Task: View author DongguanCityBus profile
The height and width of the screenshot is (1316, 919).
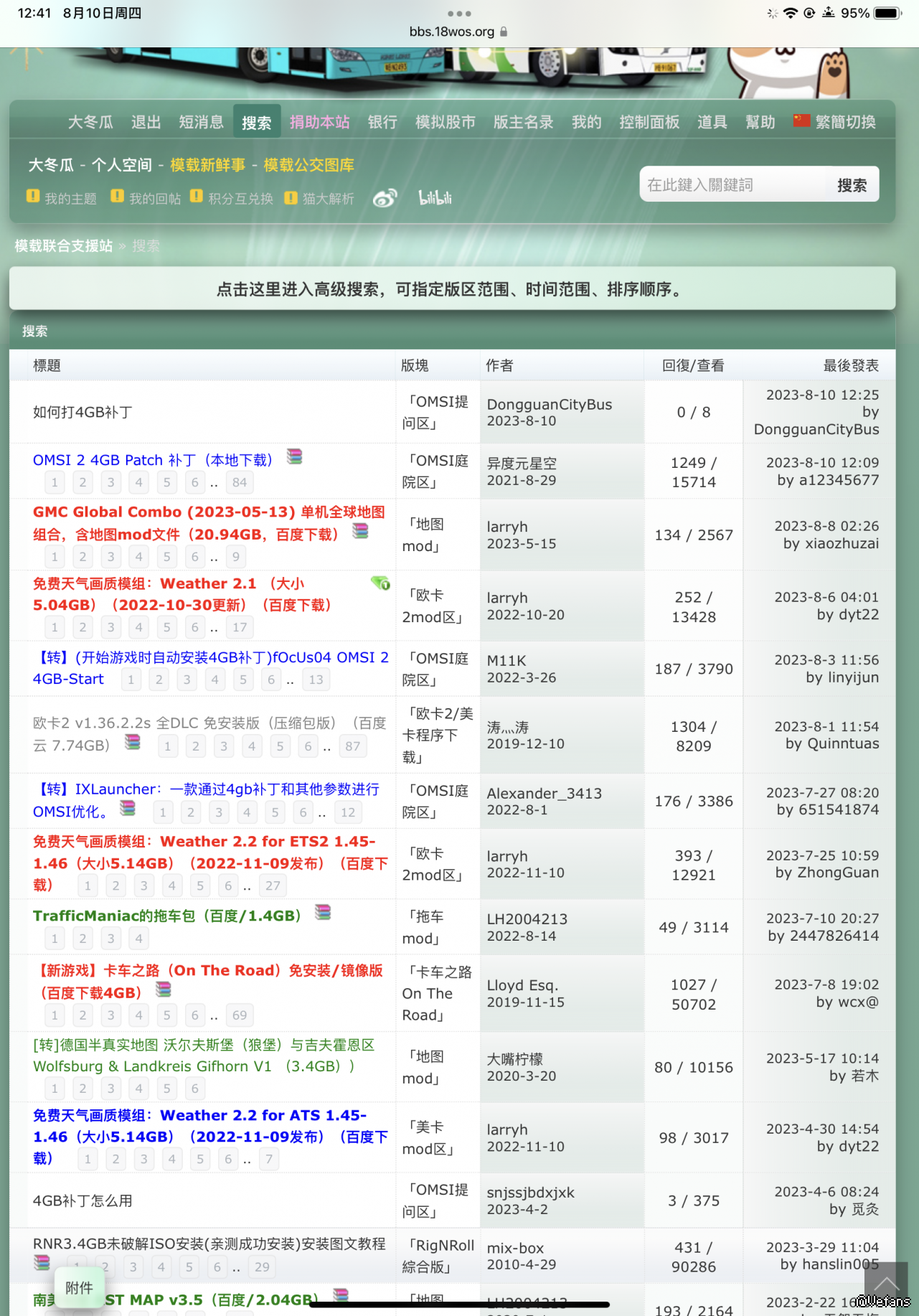Action: (549, 404)
